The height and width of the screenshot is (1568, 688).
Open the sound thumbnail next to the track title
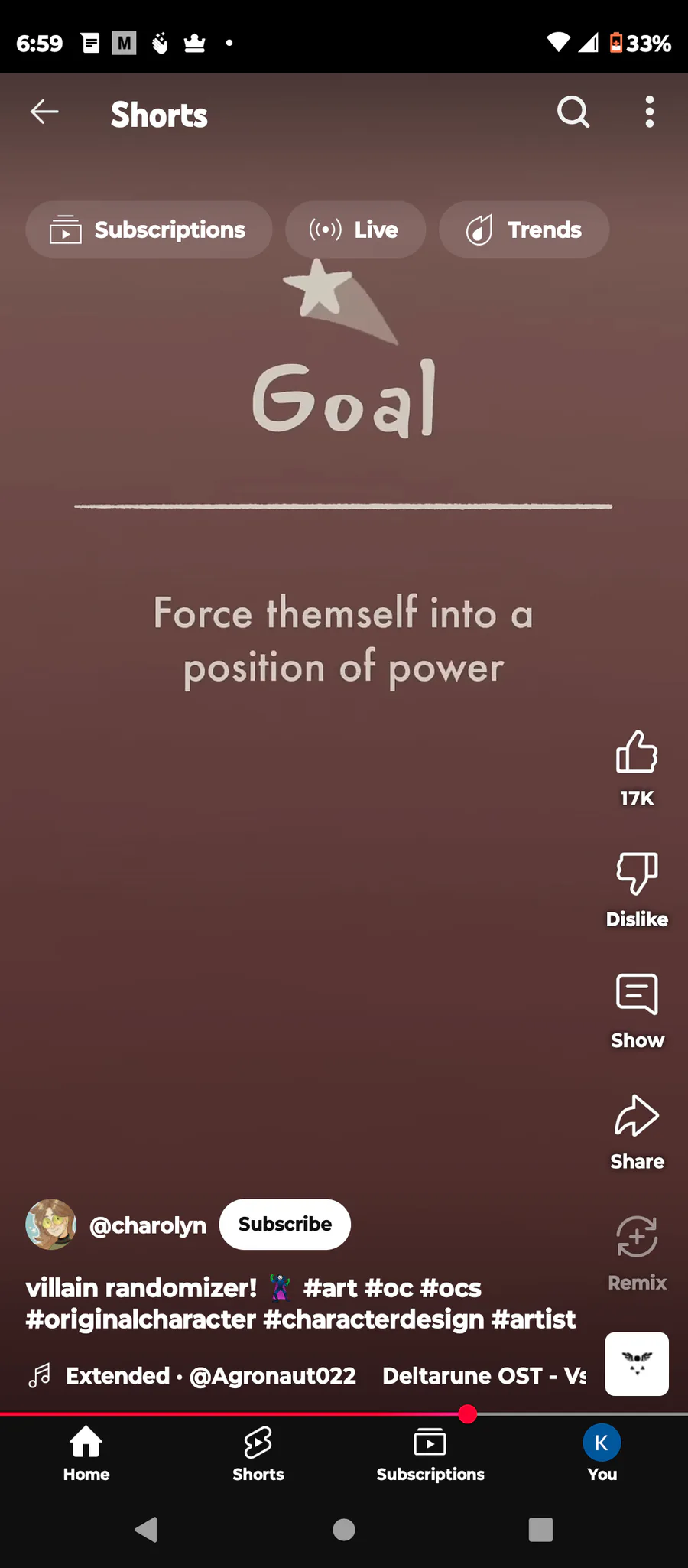pyautogui.click(x=637, y=1364)
